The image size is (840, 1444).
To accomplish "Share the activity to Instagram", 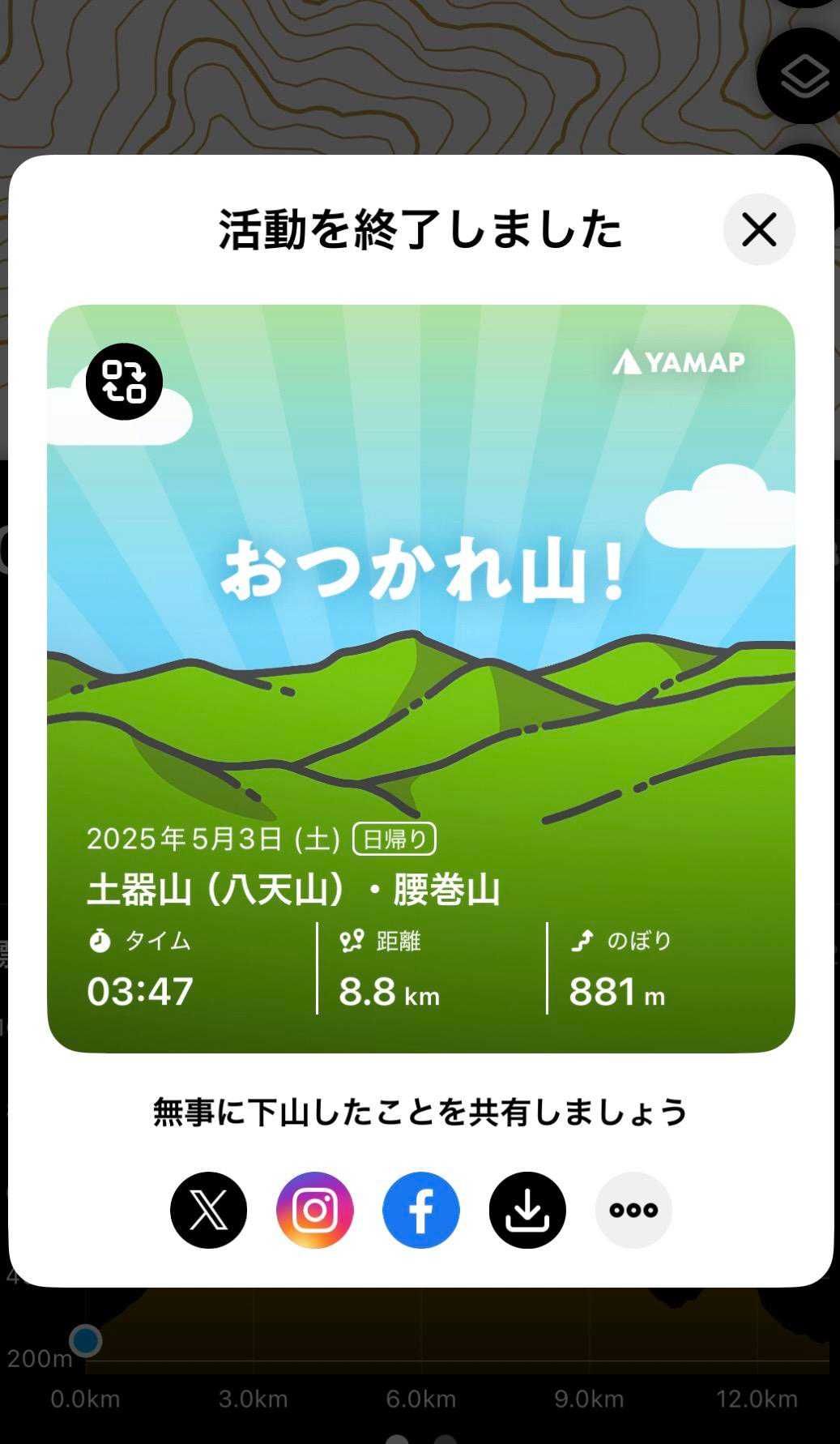I will click(x=315, y=1210).
